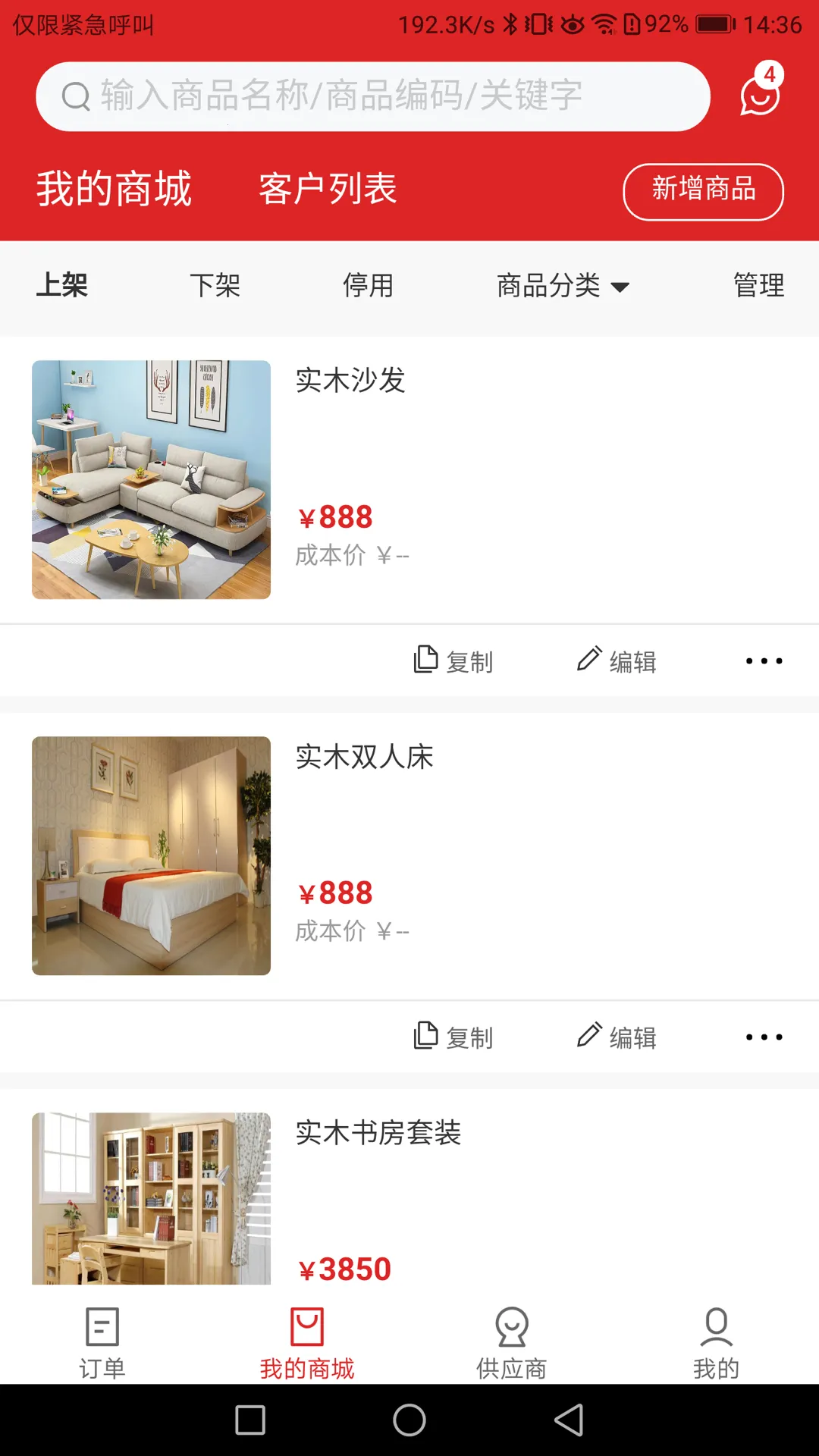Duplicate the 实木双人床 listing
The width and height of the screenshot is (819, 1456).
(453, 1037)
